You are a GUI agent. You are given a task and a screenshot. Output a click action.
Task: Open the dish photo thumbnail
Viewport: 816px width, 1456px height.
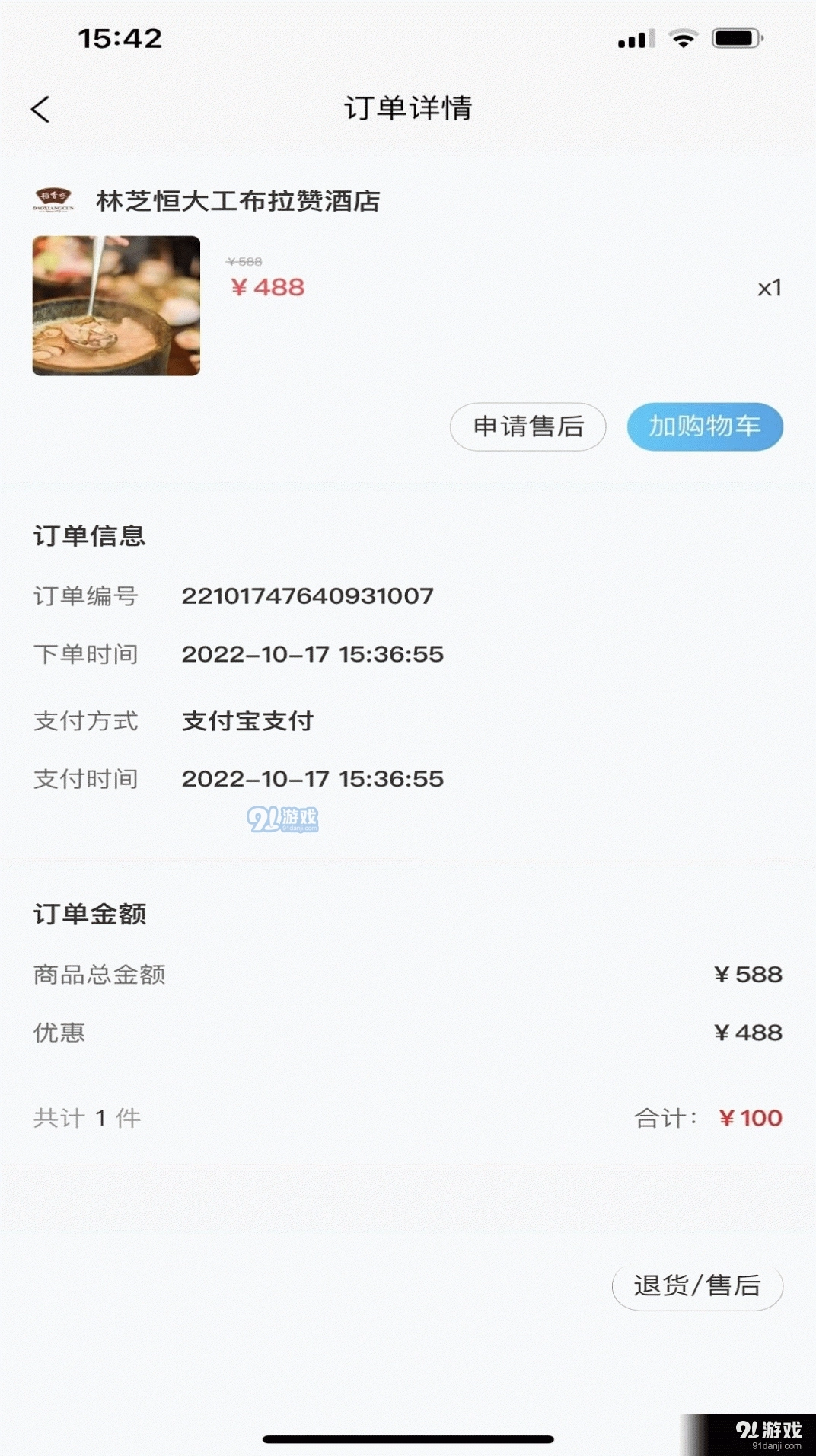tap(116, 305)
